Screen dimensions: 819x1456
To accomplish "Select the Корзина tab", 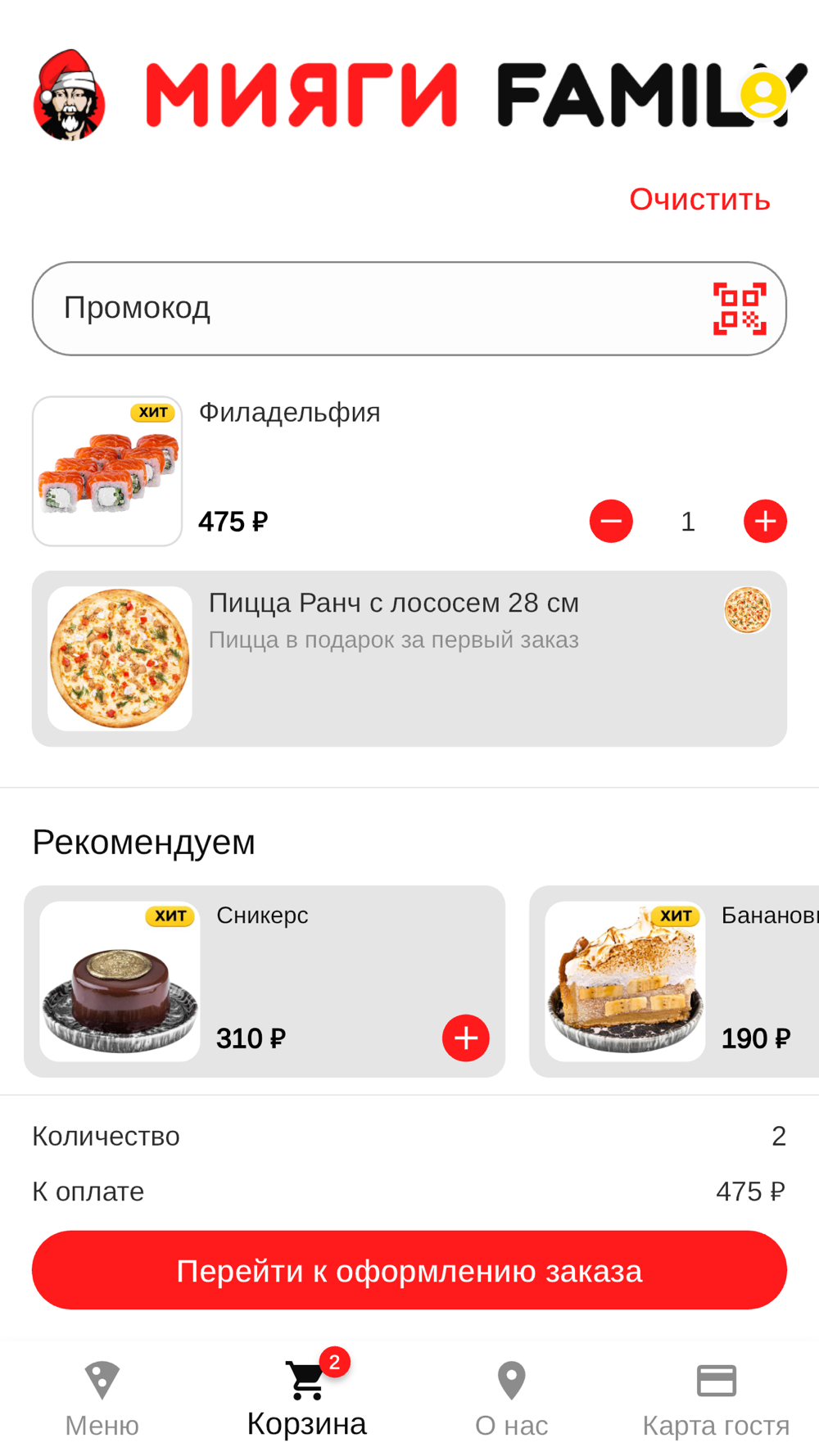I will point(307,1399).
